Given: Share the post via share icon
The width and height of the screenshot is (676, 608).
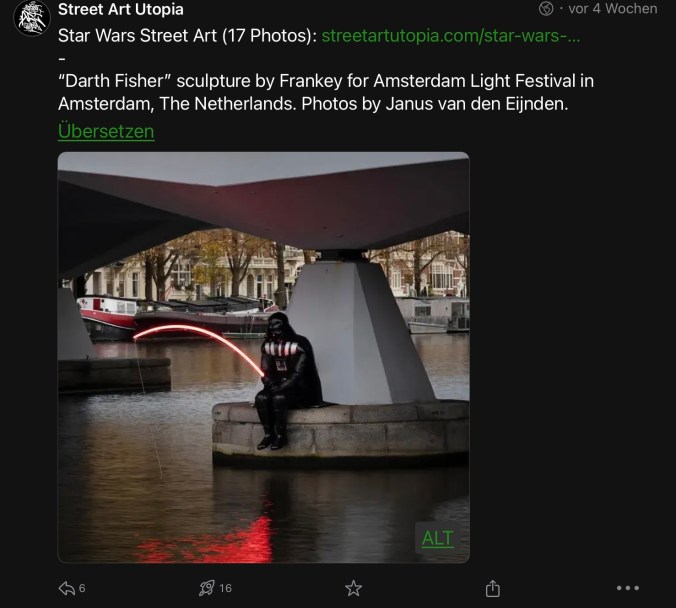Looking at the screenshot, I should pos(492,588).
